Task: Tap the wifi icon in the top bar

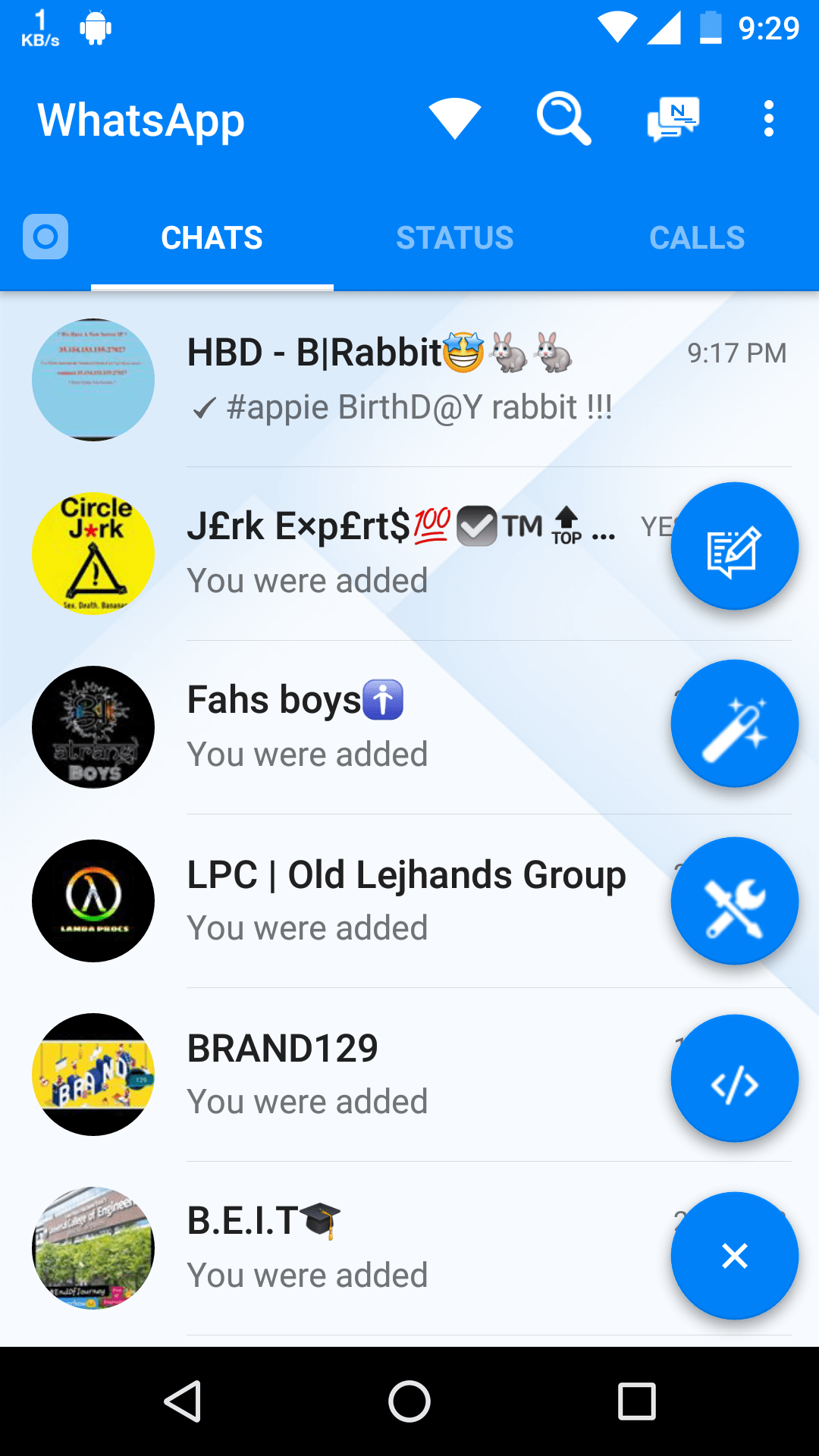Action: pos(453,119)
